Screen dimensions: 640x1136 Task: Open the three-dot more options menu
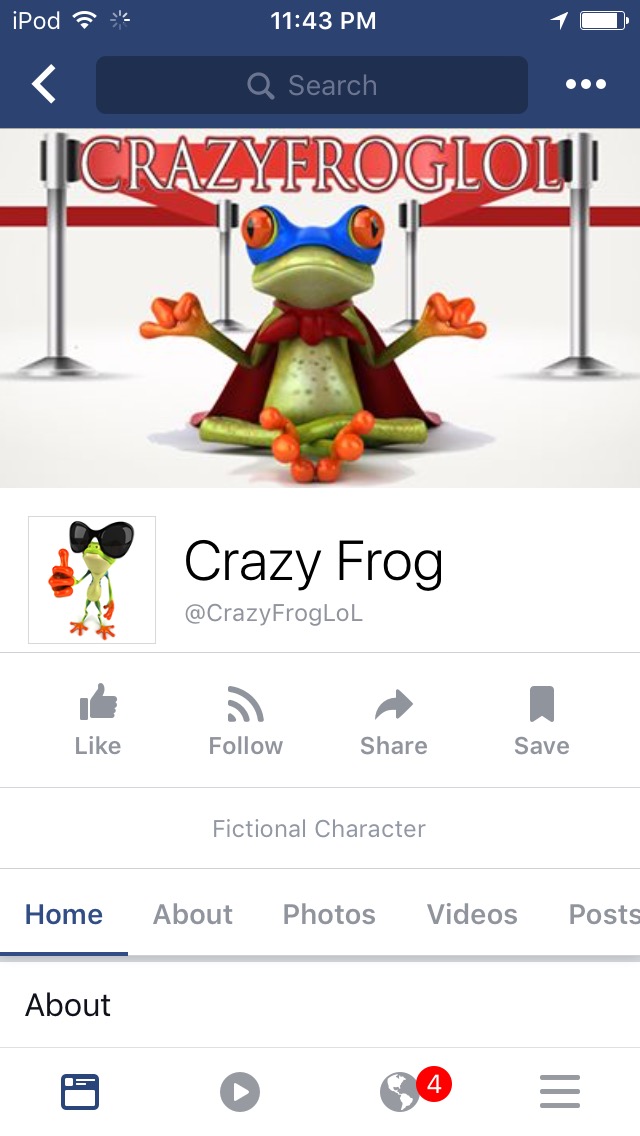[x=586, y=85]
